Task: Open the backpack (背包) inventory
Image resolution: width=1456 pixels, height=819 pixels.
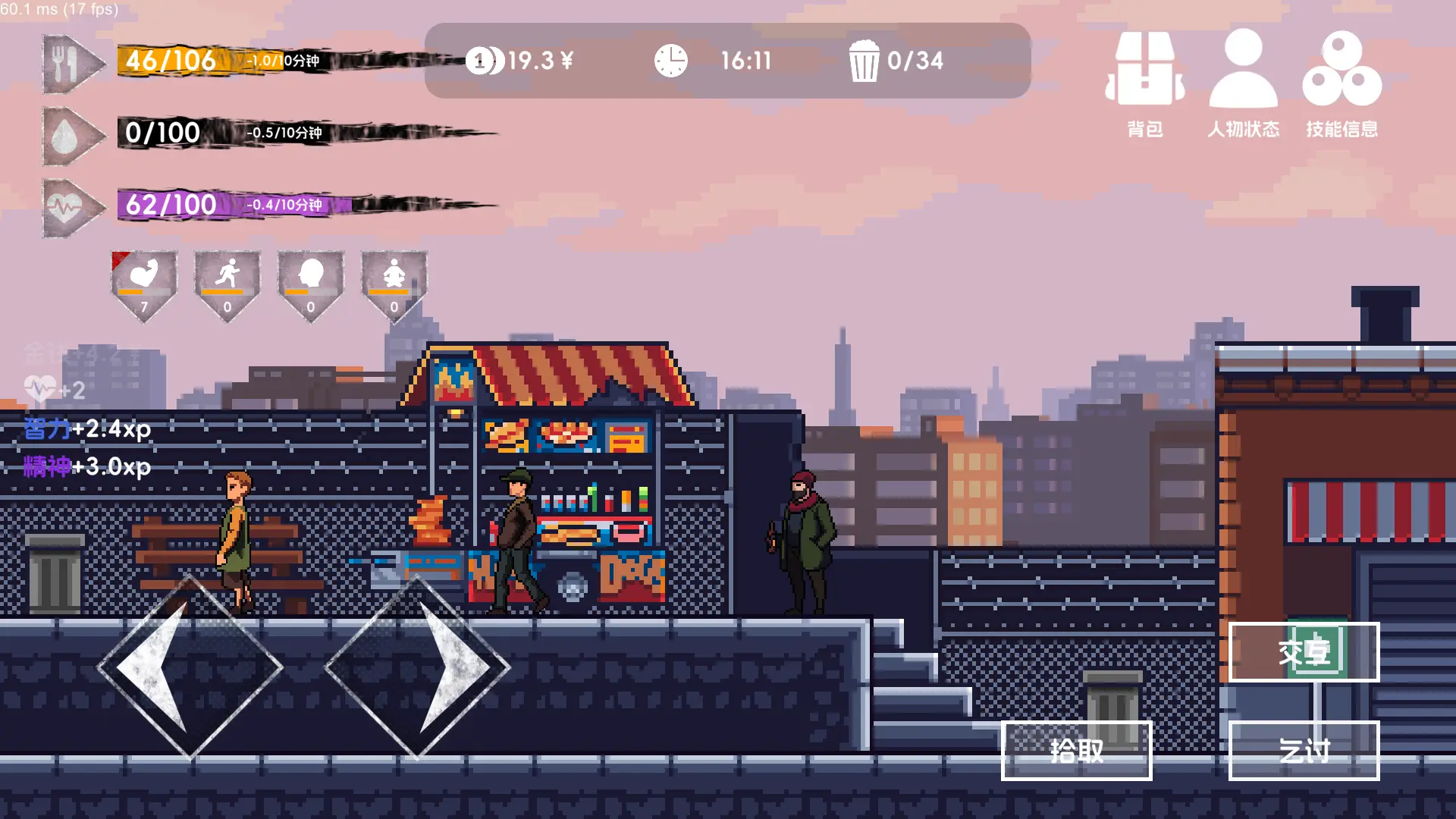Action: click(x=1145, y=82)
